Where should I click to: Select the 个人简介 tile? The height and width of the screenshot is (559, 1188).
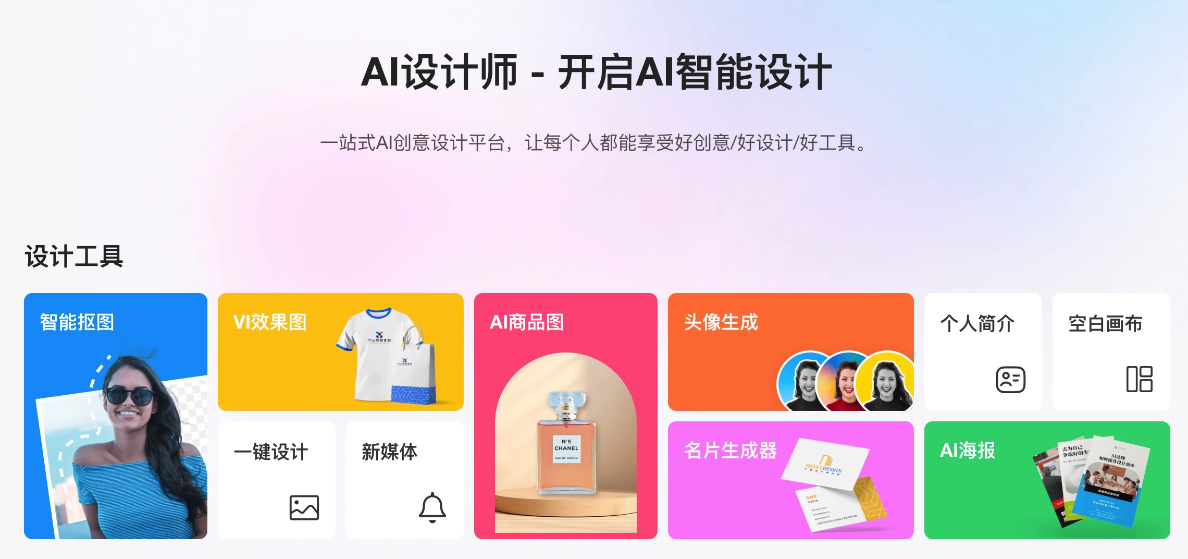[982, 352]
